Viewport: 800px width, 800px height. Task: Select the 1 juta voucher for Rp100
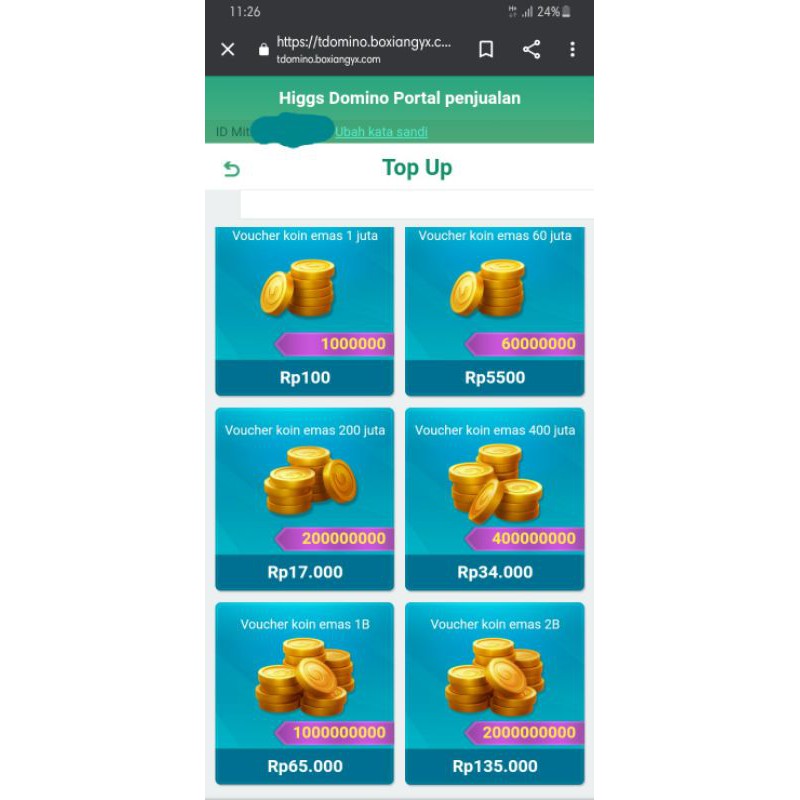[304, 310]
